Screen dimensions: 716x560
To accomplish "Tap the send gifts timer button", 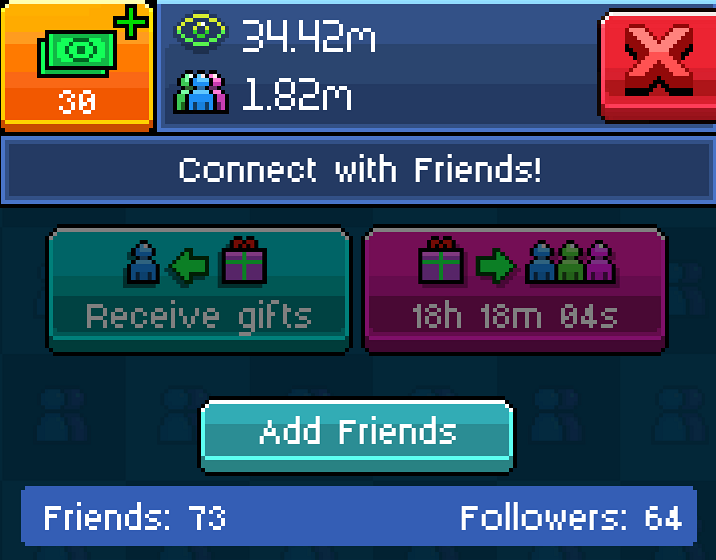I will coord(514,289).
